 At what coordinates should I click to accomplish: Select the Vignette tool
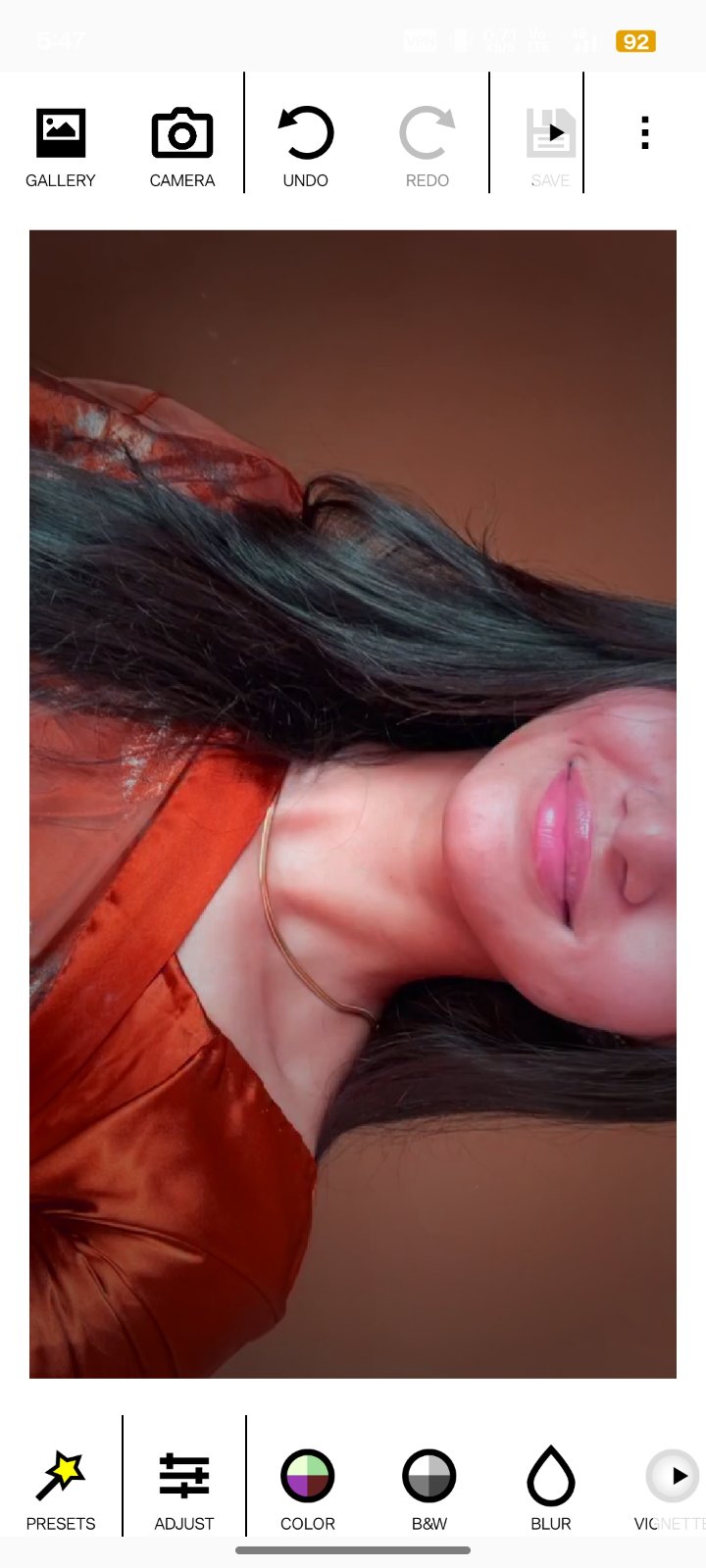[x=671, y=1490]
